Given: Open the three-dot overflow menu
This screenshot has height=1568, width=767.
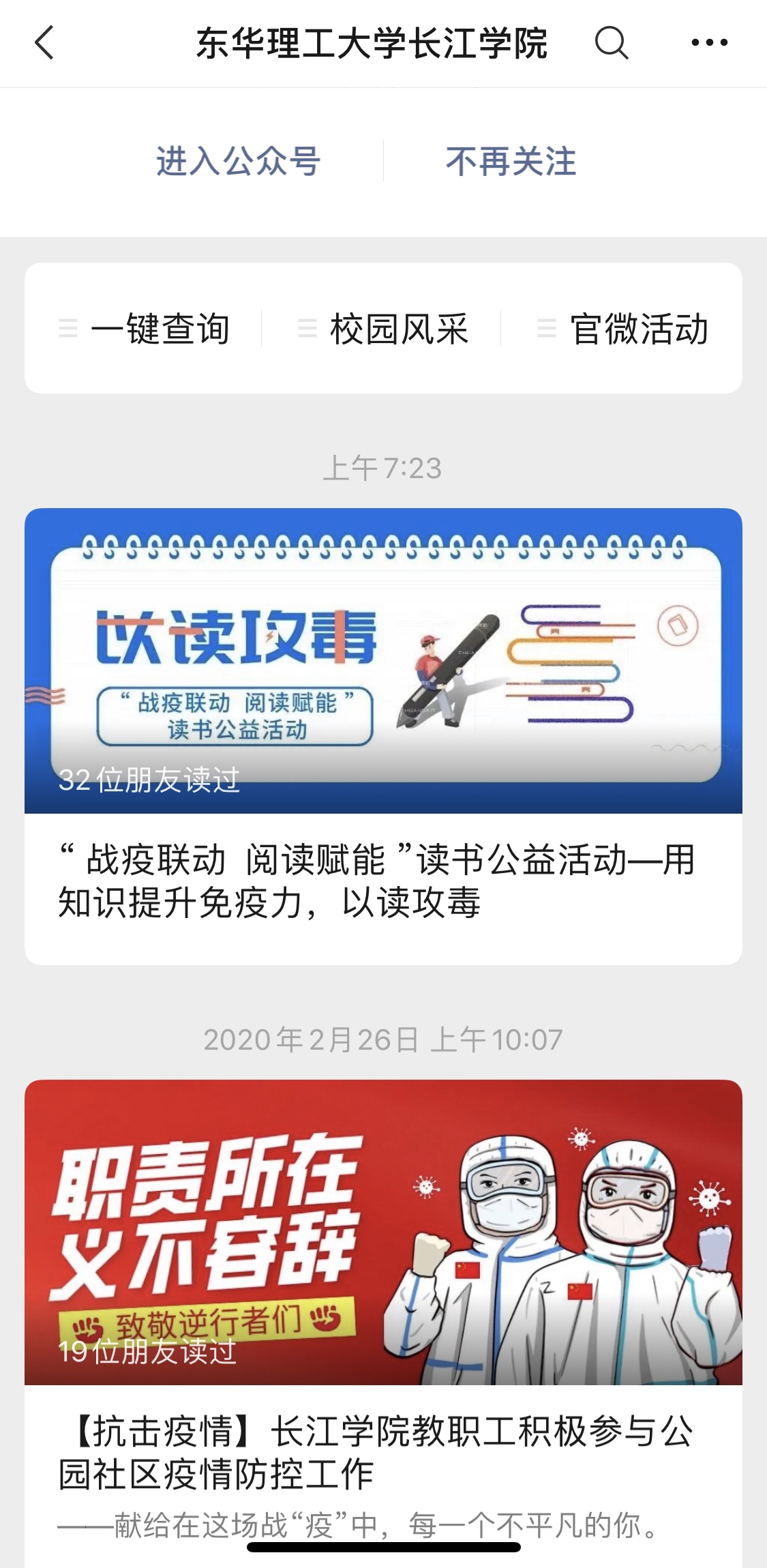Looking at the screenshot, I should (709, 42).
